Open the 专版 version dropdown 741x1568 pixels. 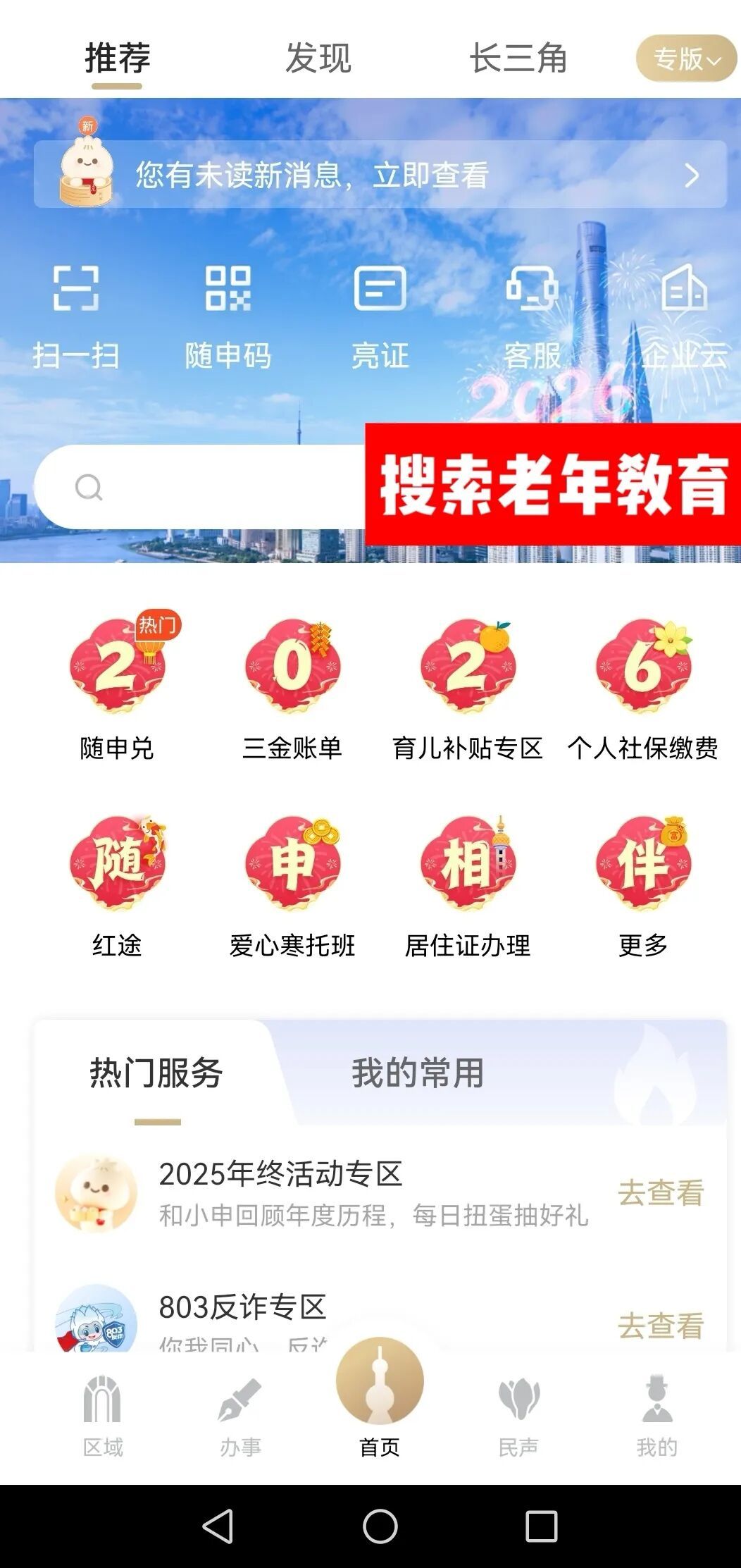[x=686, y=59]
